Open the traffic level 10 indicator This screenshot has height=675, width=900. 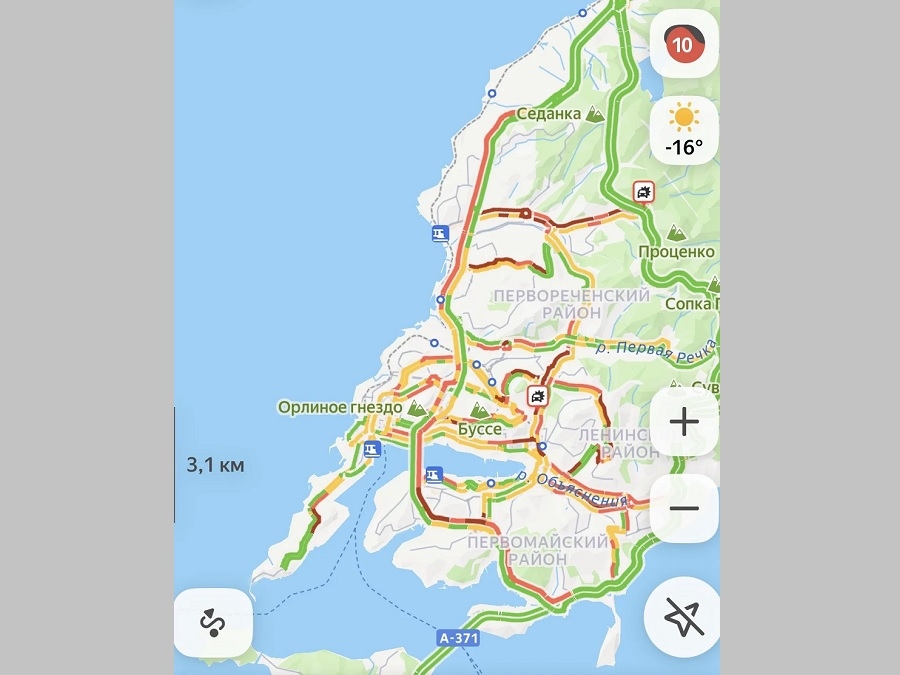point(684,45)
